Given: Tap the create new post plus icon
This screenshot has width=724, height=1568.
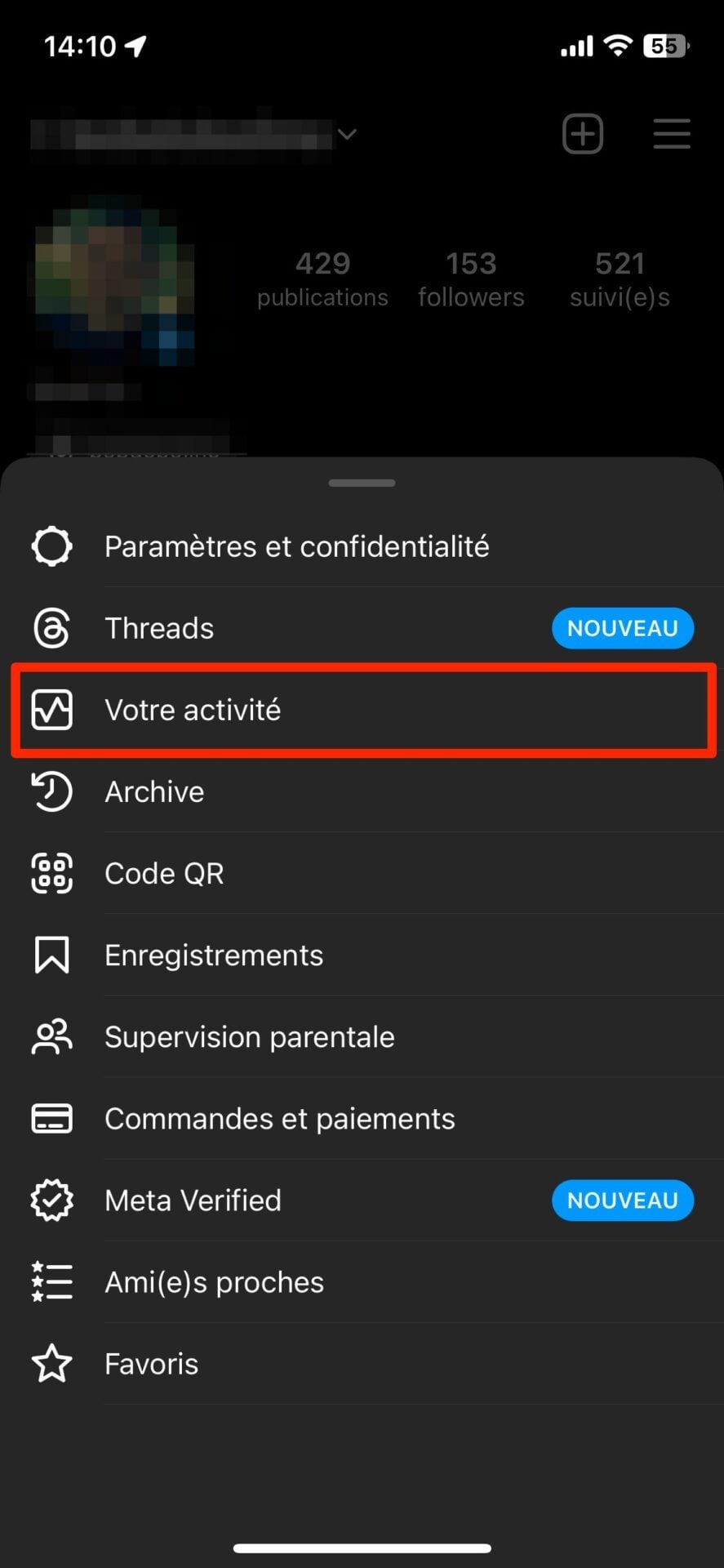Looking at the screenshot, I should pos(583,134).
